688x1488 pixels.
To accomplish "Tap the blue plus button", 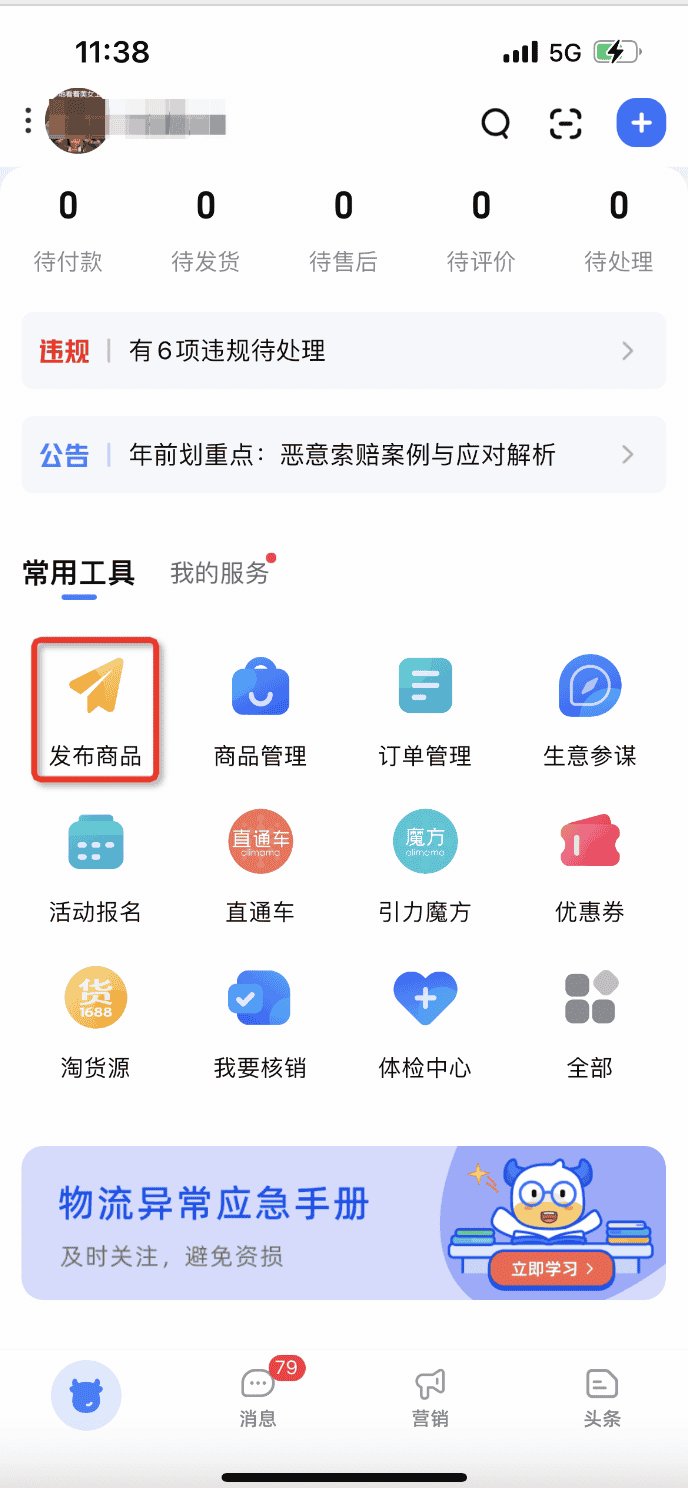I will pos(641,124).
